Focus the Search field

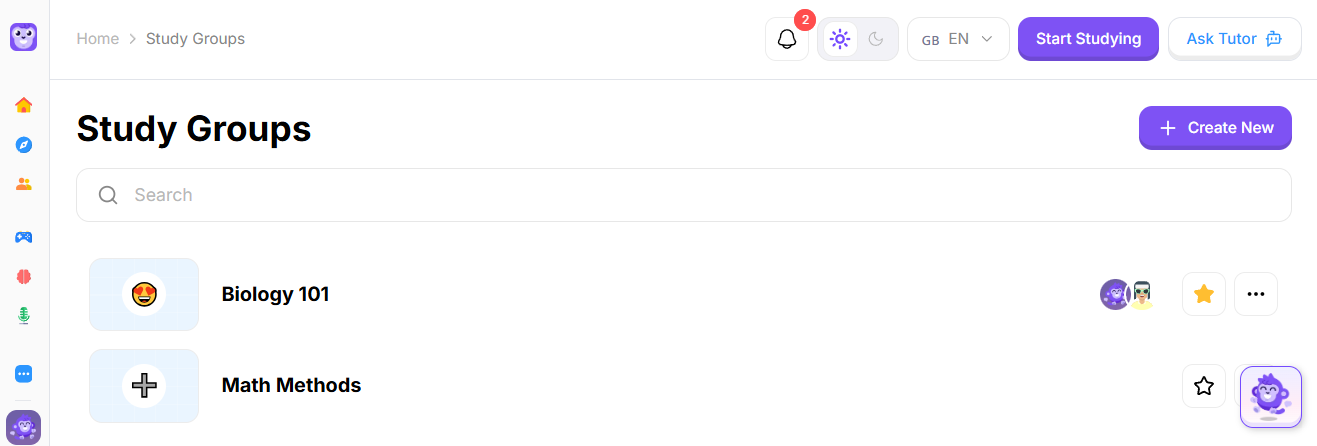(684, 195)
